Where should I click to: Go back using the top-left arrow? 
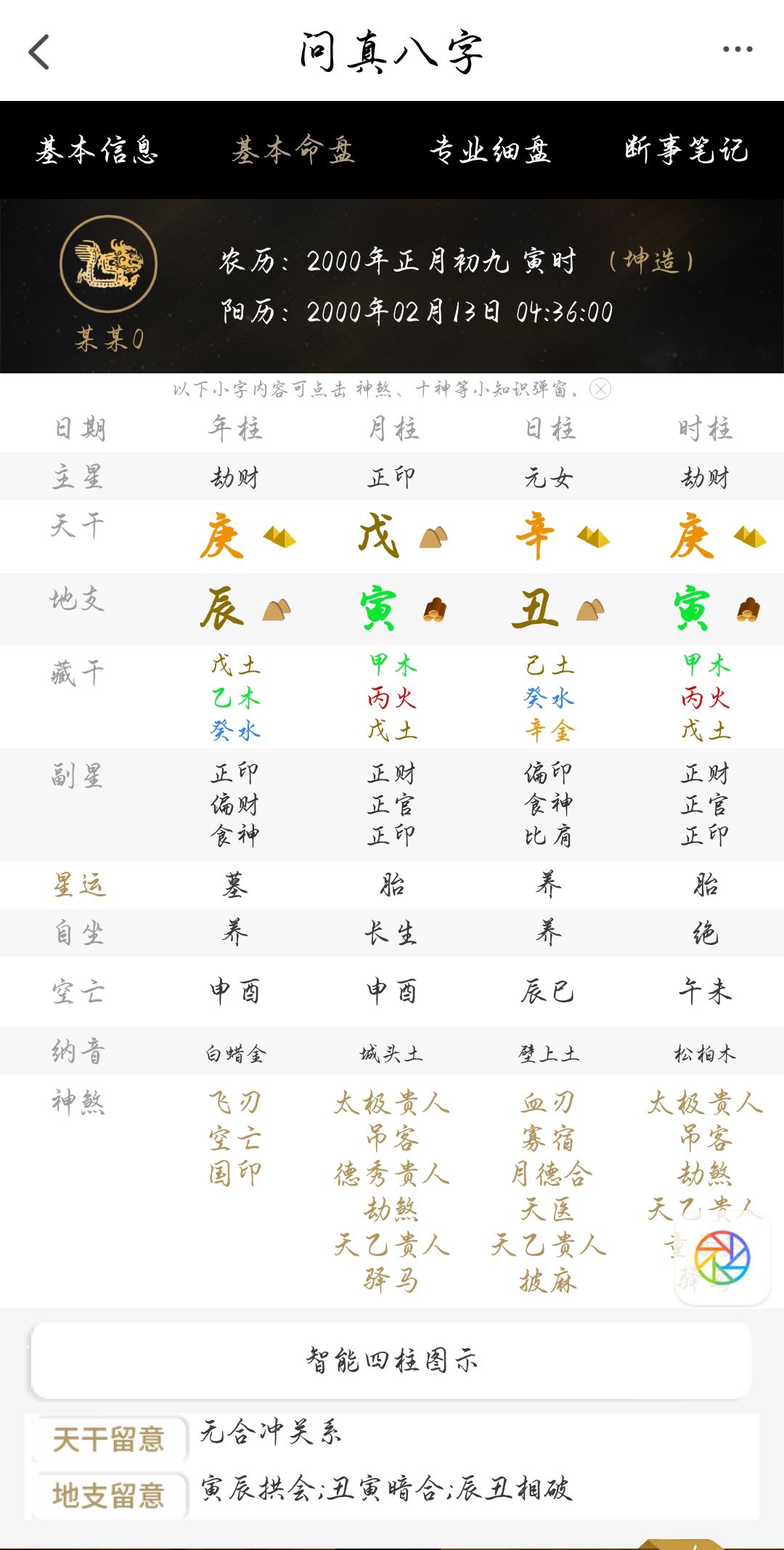pos(39,52)
